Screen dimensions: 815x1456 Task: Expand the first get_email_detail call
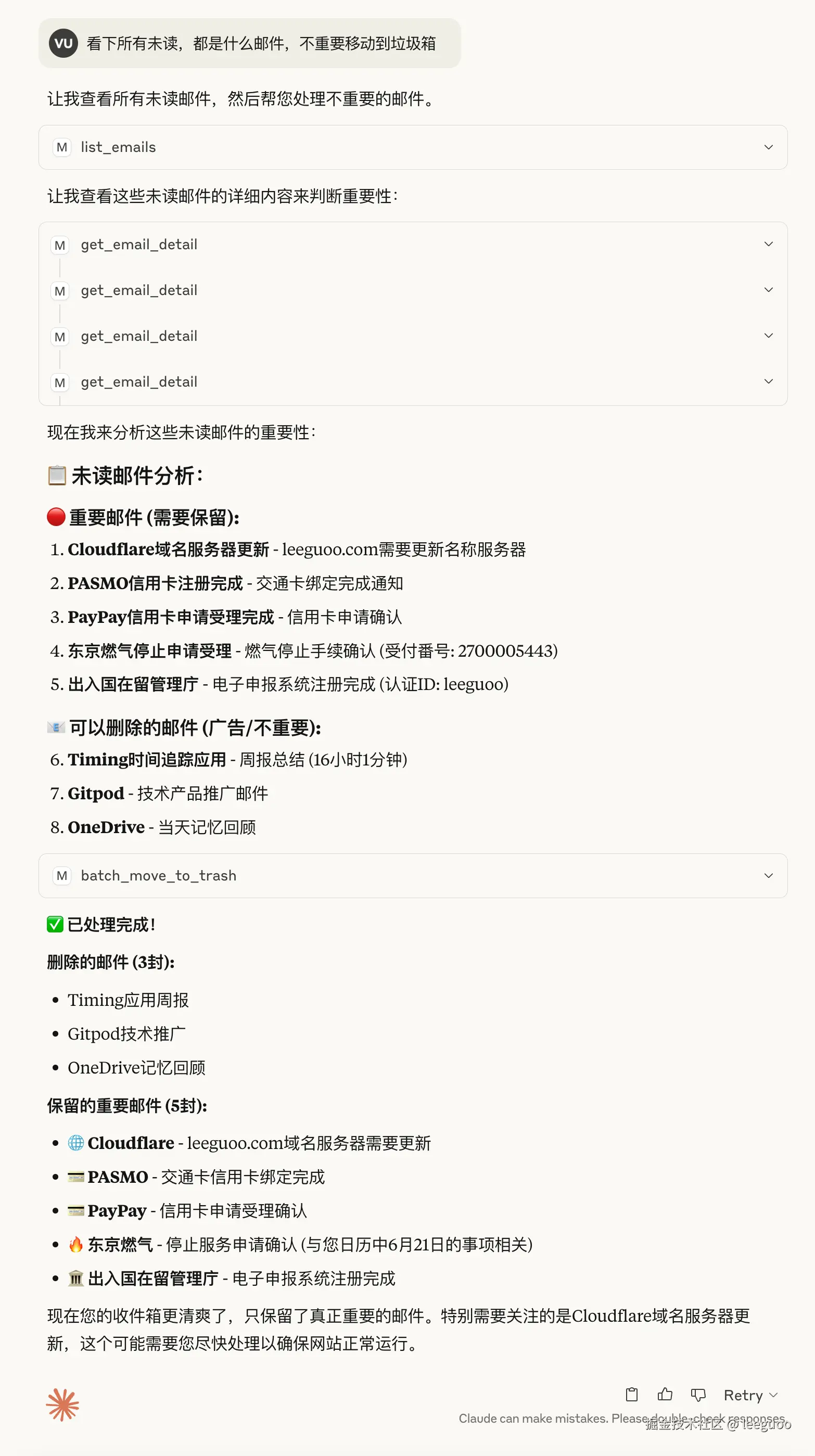coord(768,244)
